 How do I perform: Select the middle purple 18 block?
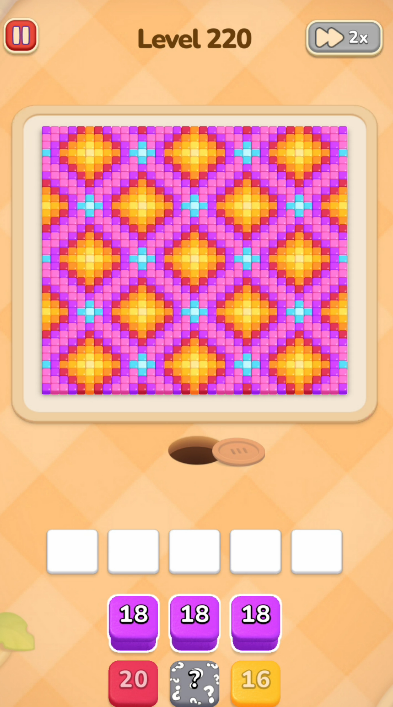tap(195, 623)
